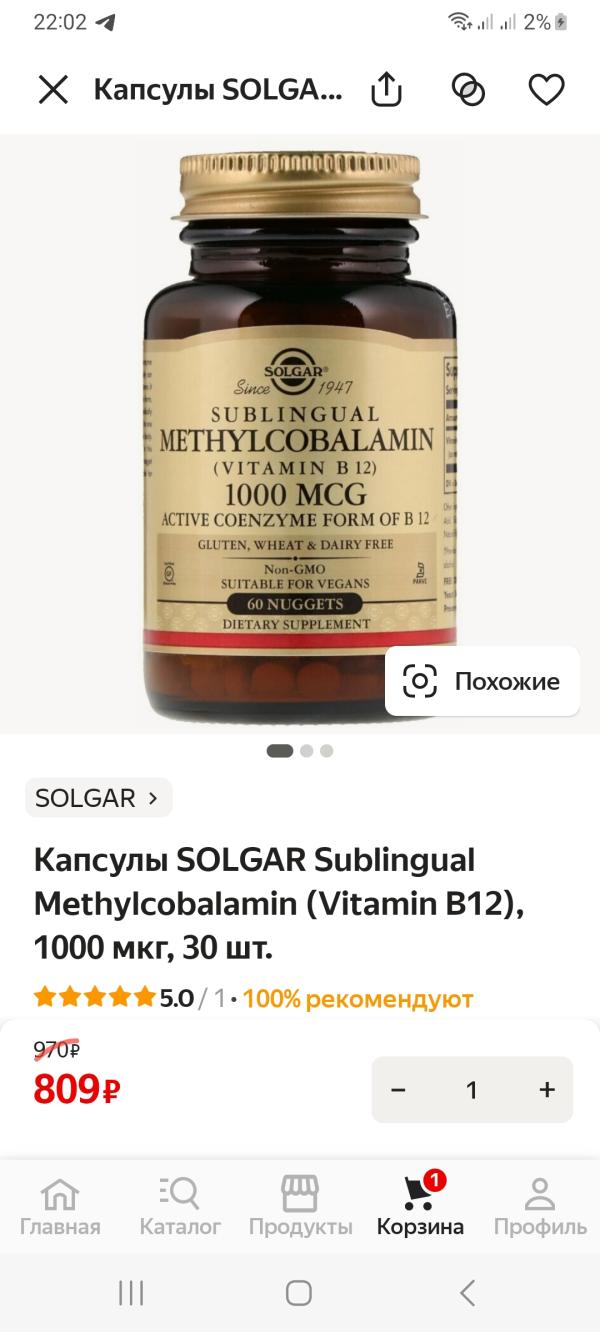Open system recent apps

[x=131, y=1293]
